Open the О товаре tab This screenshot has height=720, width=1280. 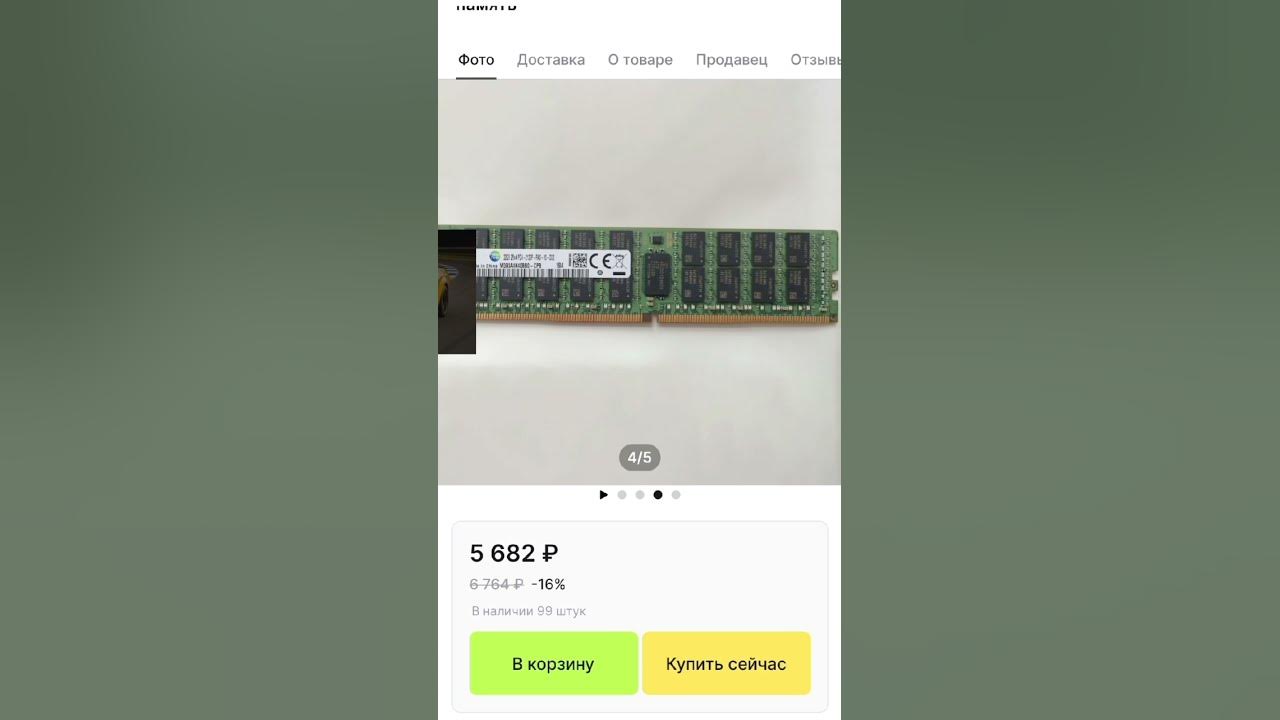[x=640, y=60]
